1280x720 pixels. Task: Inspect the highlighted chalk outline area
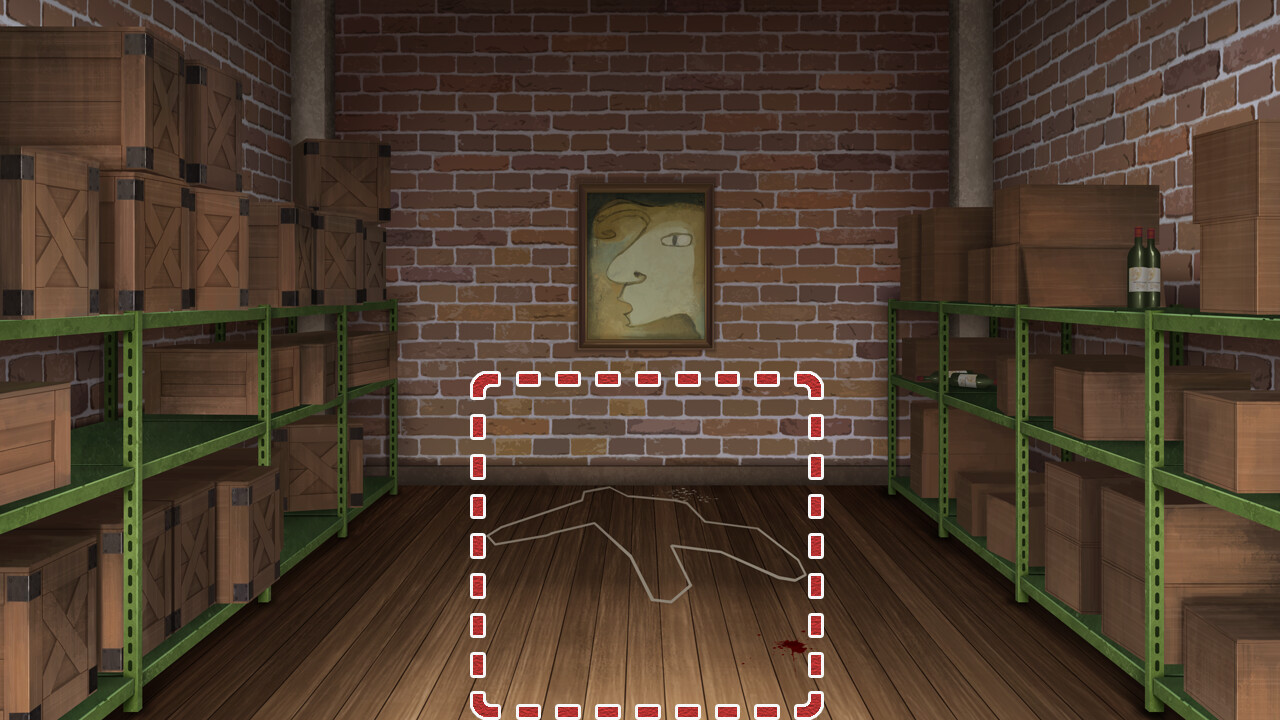pyautogui.click(x=646, y=546)
